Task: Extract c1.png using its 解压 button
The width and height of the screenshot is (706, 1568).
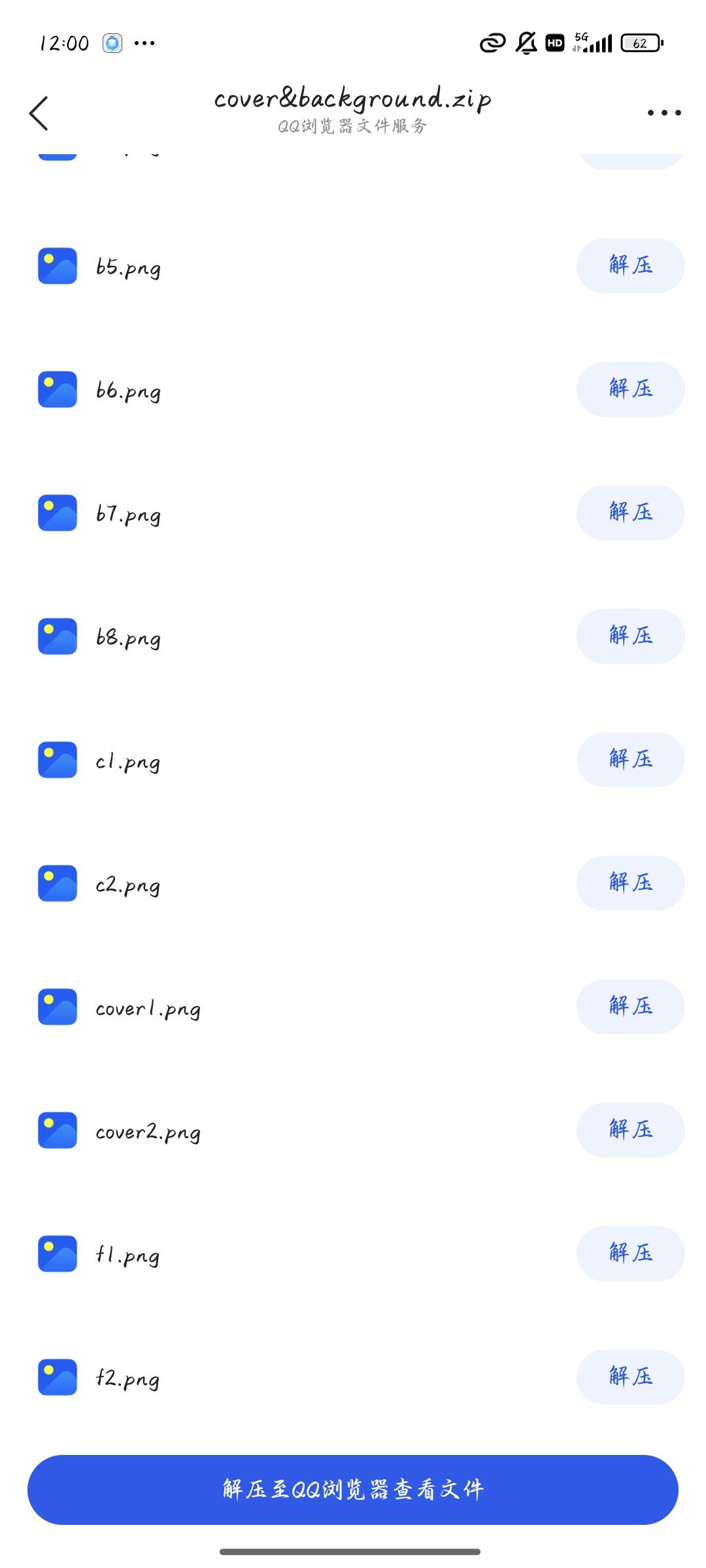Action: (x=630, y=759)
